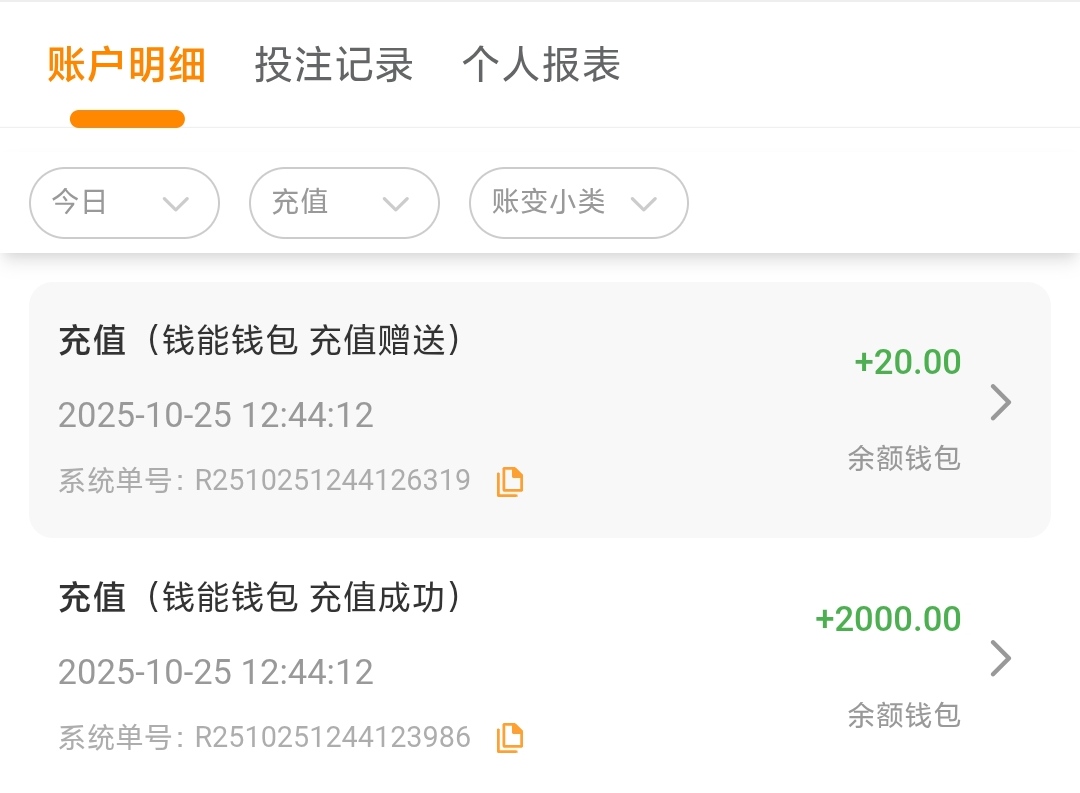Copy order number R2510251244126319
Viewport: 1080px width, 793px height.
tap(510, 482)
